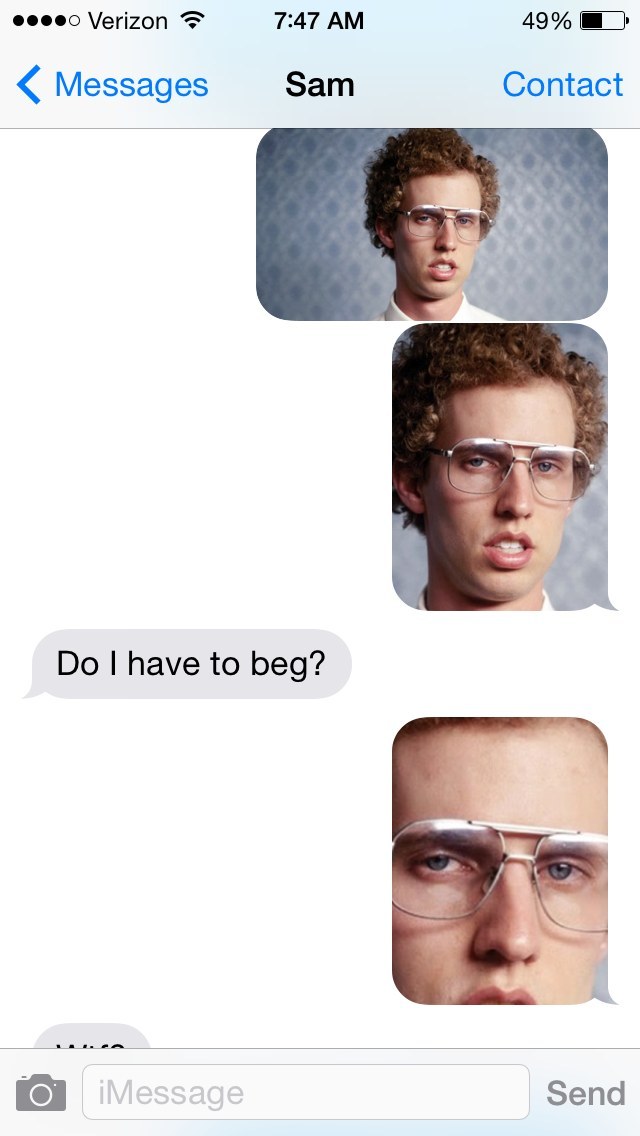The width and height of the screenshot is (640, 1136).
Task: Focus the iMessage text field
Action: pos(306,1092)
